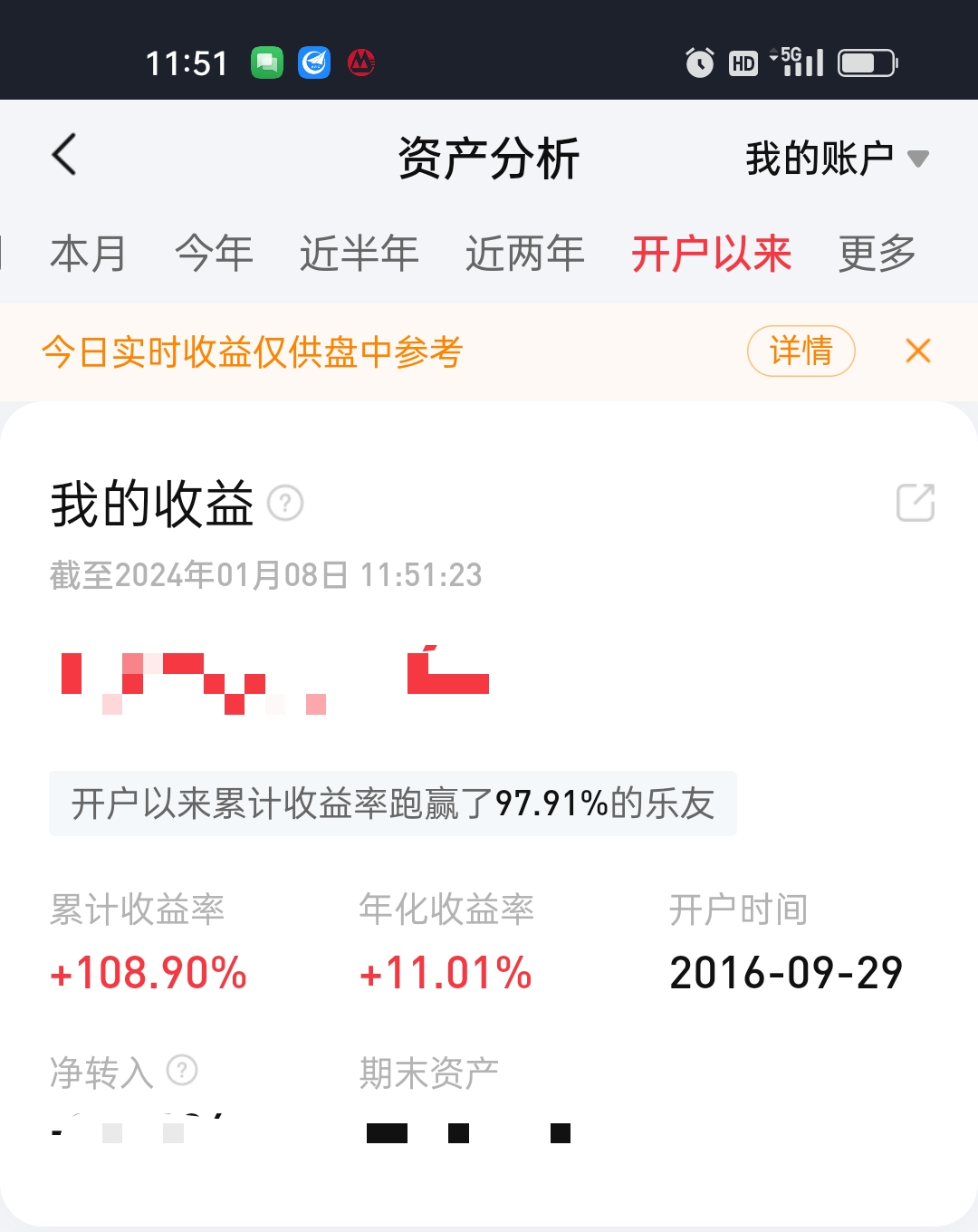Screen dimensions: 978x1232
Task: Tap the 详情 button in the notice banner
Action: (801, 351)
